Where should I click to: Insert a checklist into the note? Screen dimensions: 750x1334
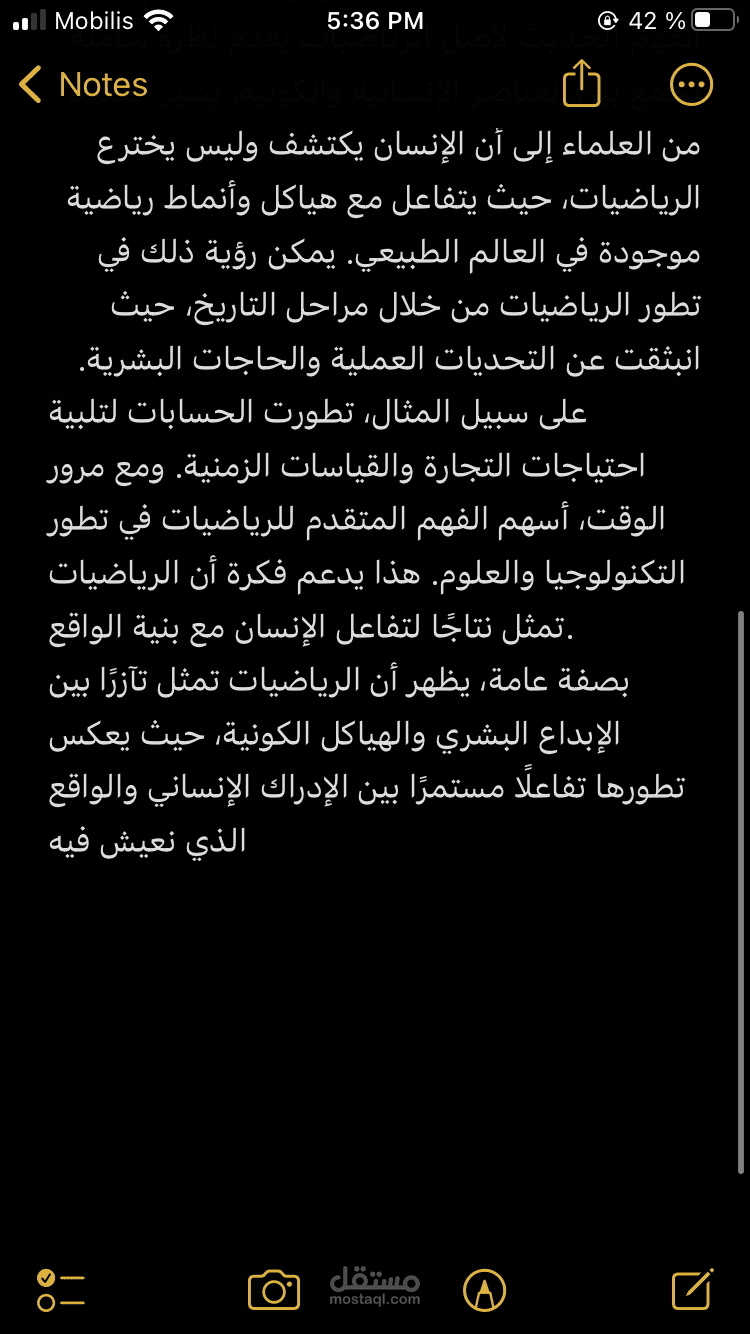pyautogui.click(x=62, y=1289)
